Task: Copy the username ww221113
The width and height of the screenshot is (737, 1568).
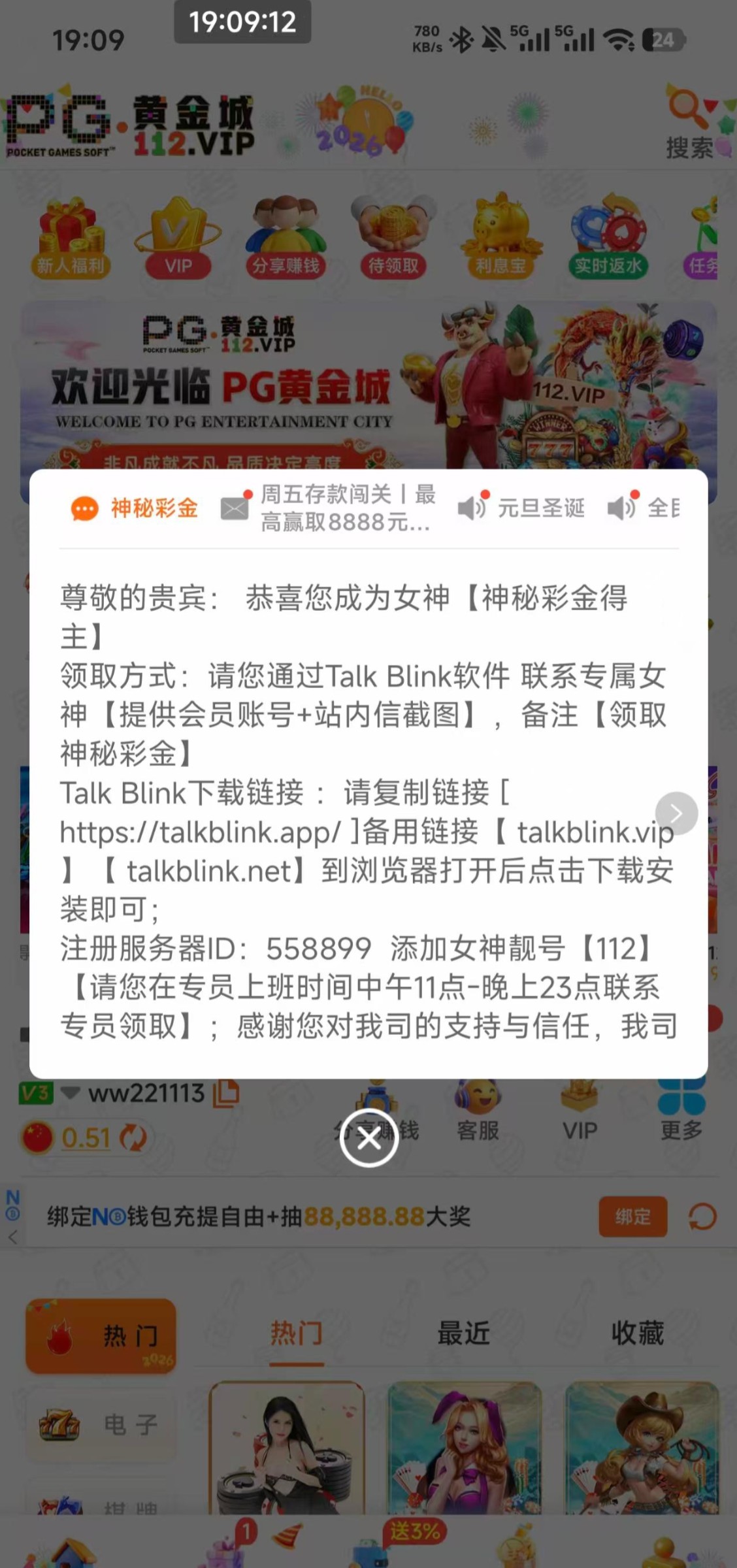Action: [x=226, y=1093]
